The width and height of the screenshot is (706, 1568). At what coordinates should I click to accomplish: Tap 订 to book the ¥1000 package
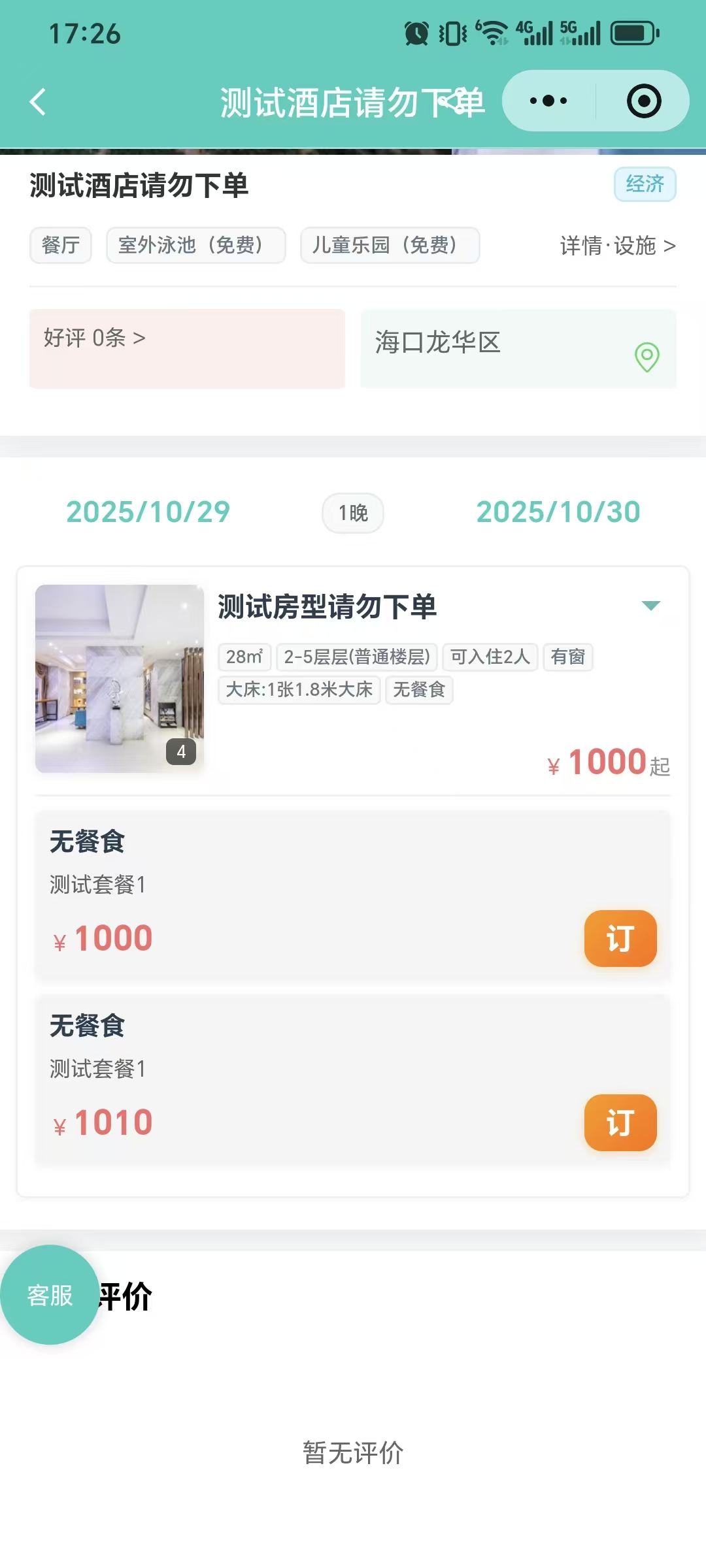coord(620,939)
